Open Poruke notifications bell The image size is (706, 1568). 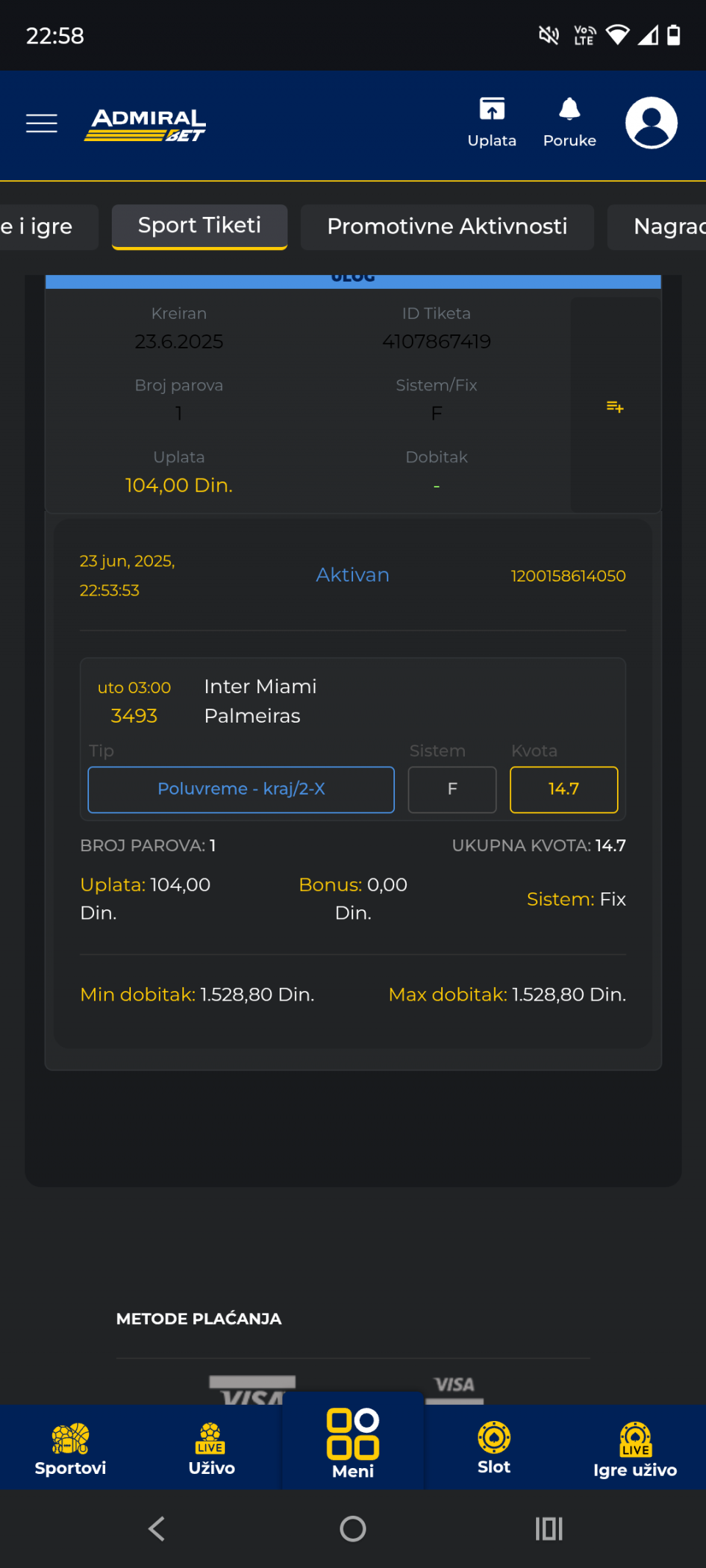(569, 123)
